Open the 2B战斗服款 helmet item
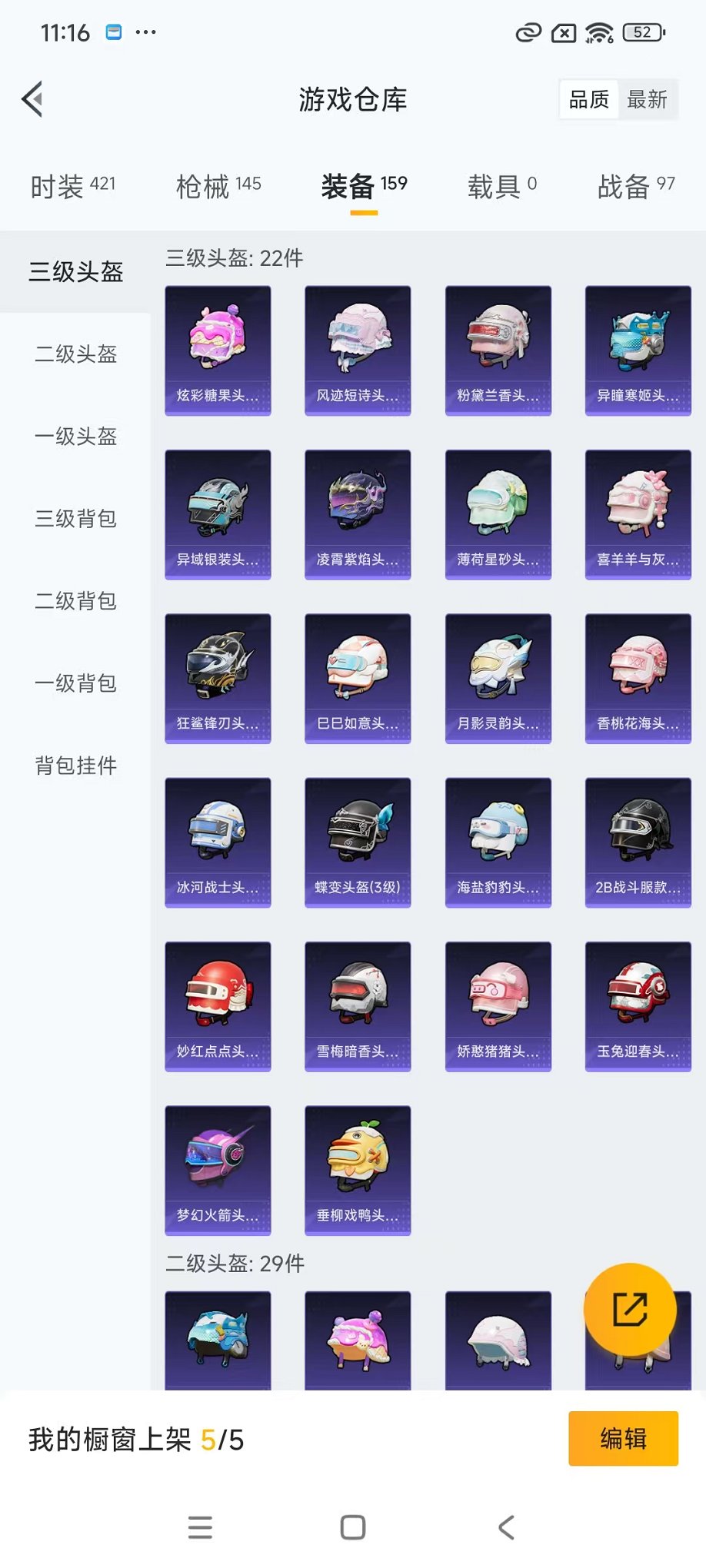 pyautogui.click(x=638, y=842)
